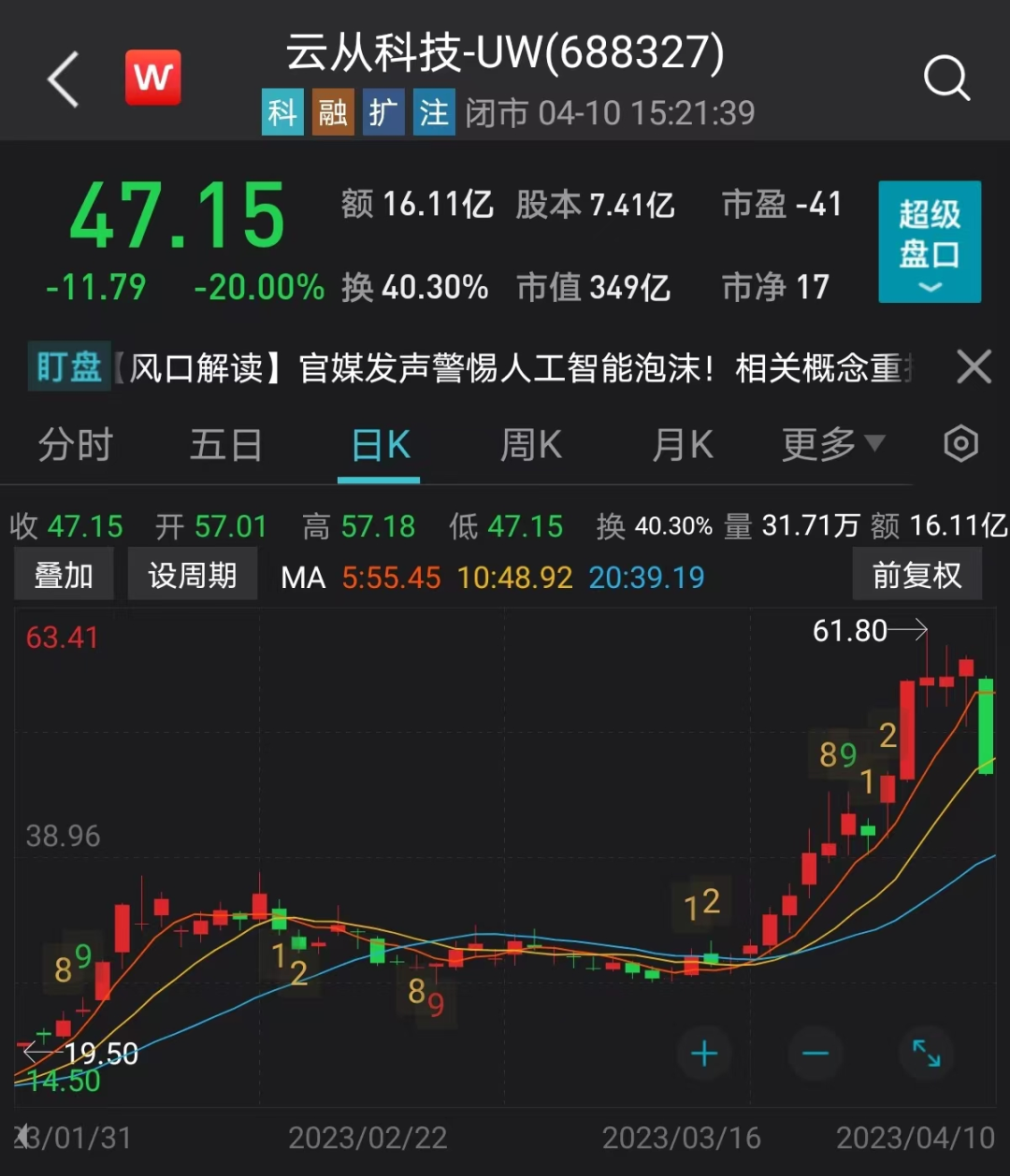
Task: Go back using the top-left arrow
Action: [64, 79]
